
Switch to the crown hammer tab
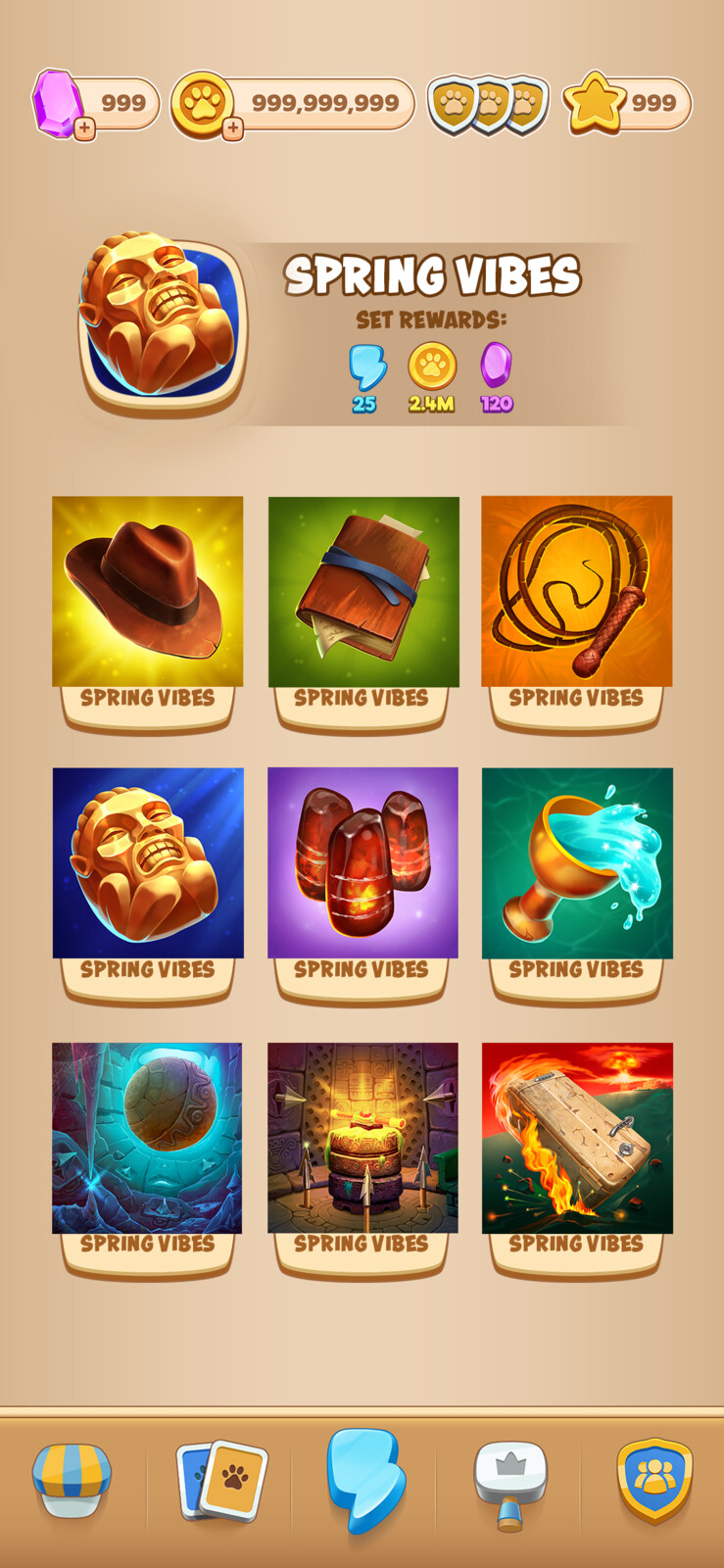coord(509,1483)
